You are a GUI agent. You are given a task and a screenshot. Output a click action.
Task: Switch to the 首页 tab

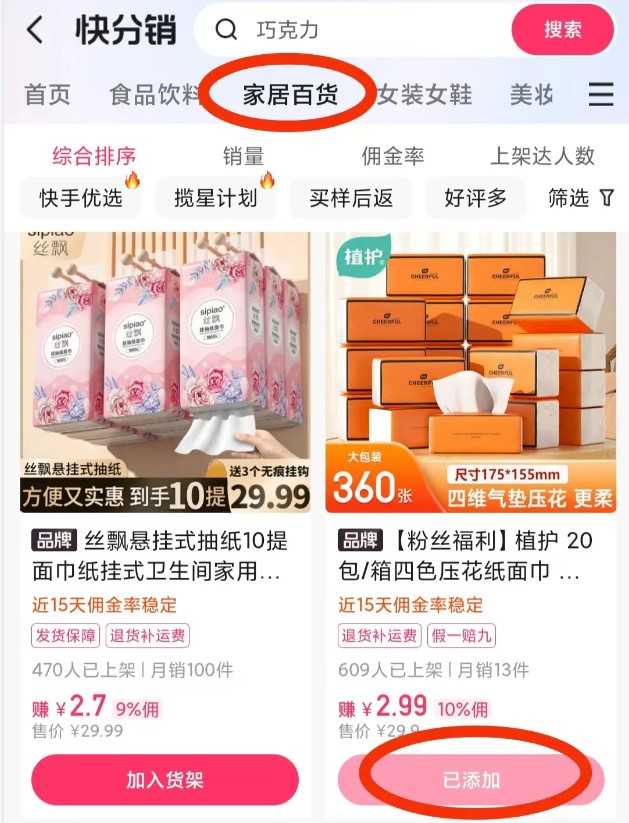click(x=48, y=95)
